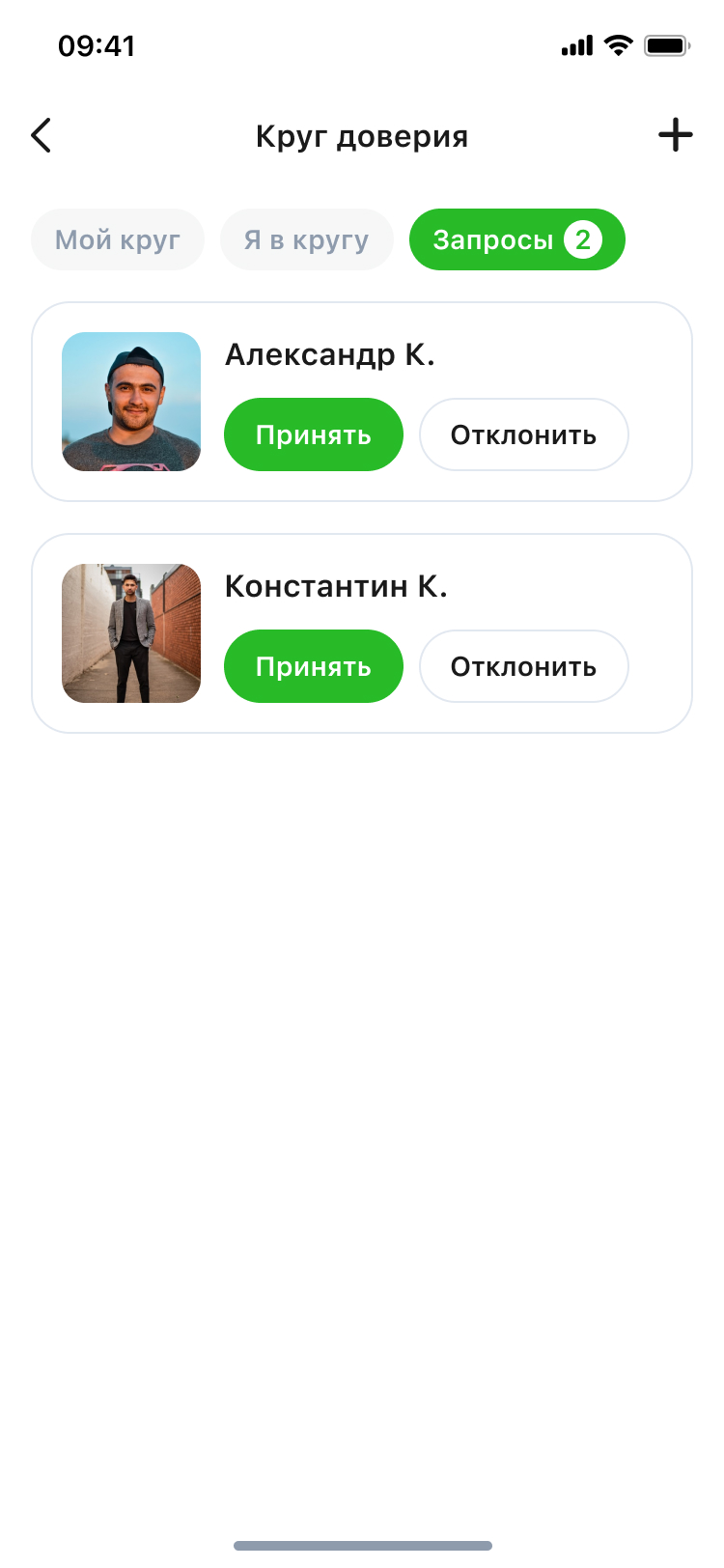The width and height of the screenshot is (724, 1568).
Task: Open the Я в кругу tab
Action: click(306, 239)
